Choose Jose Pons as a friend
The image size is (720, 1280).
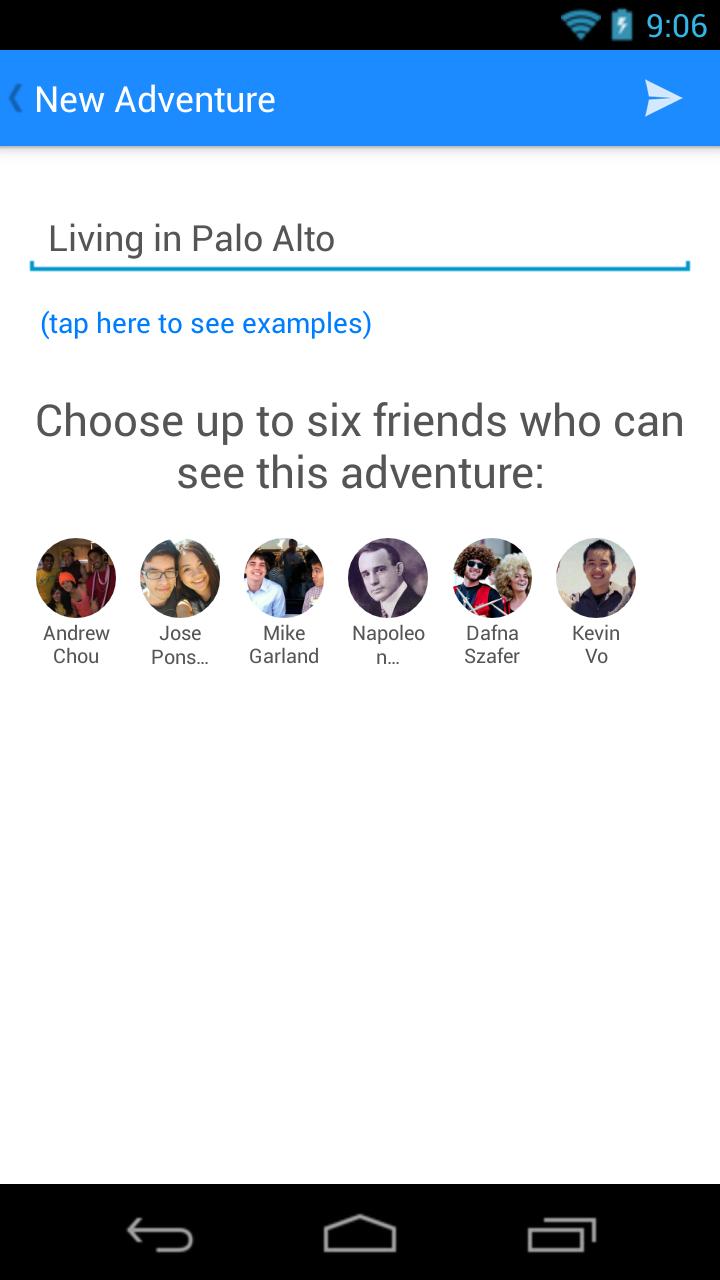[x=180, y=578]
